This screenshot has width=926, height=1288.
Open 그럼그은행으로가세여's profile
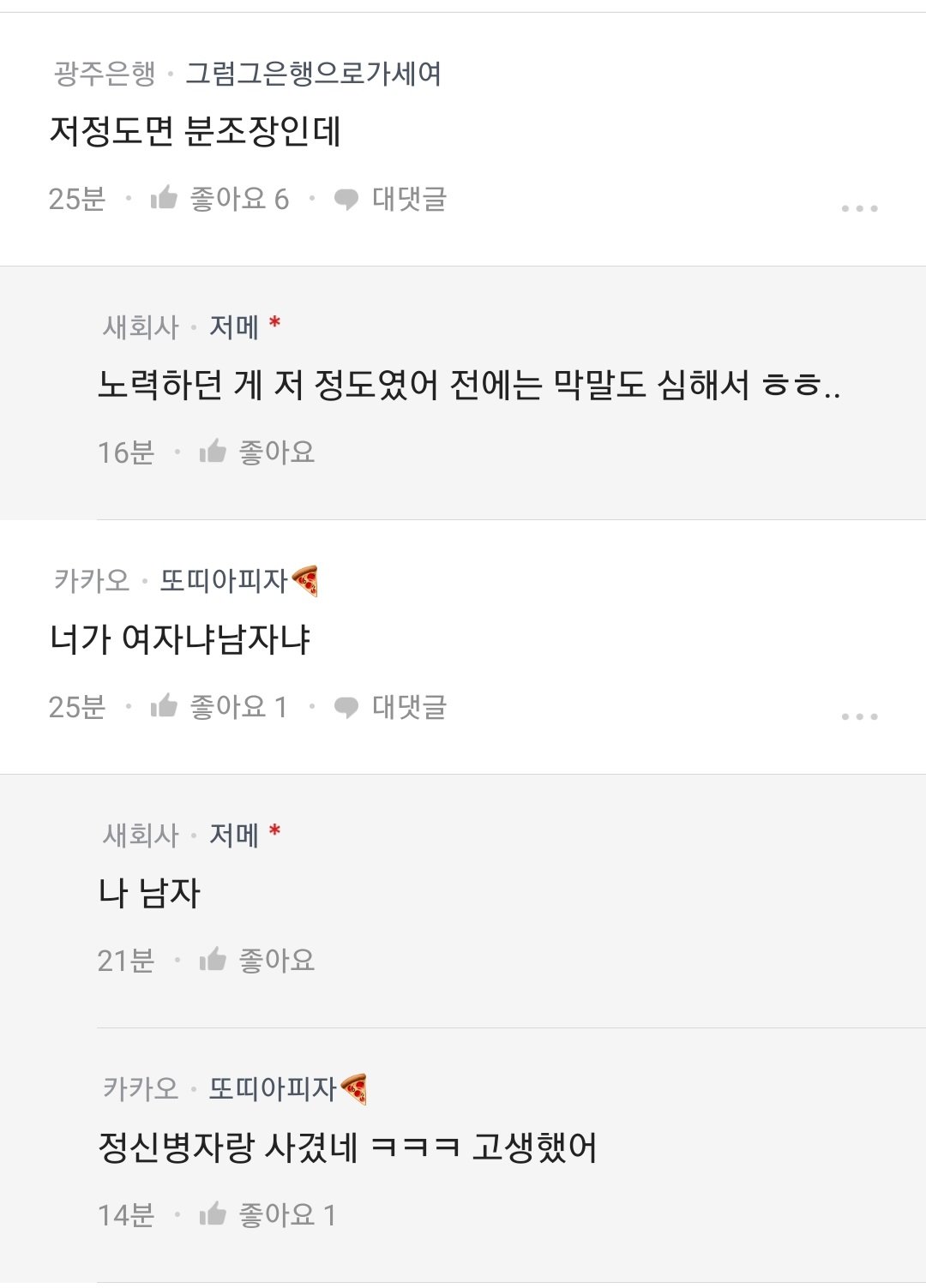[313, 74]
